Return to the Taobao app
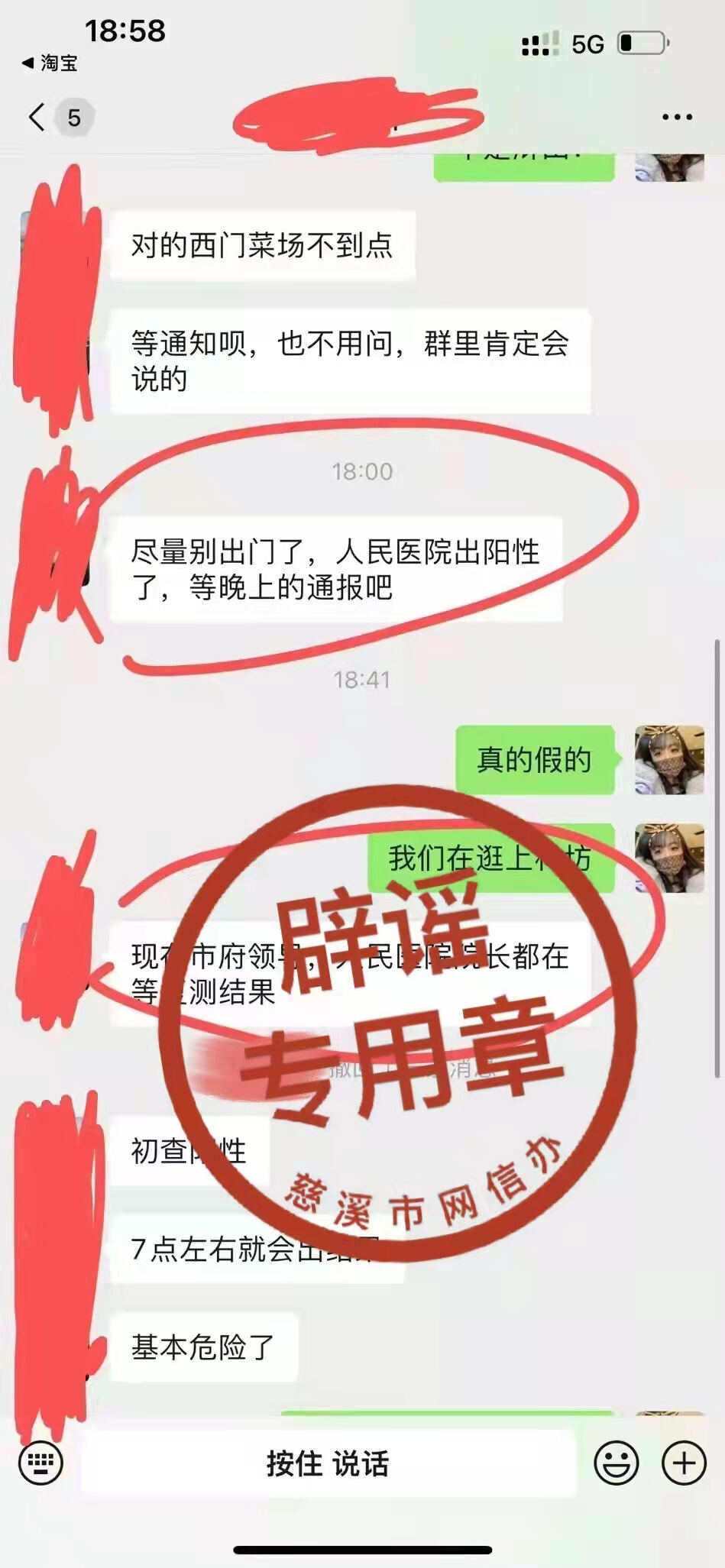This screenshot has height=1568, width=725. tap(50, 63)
